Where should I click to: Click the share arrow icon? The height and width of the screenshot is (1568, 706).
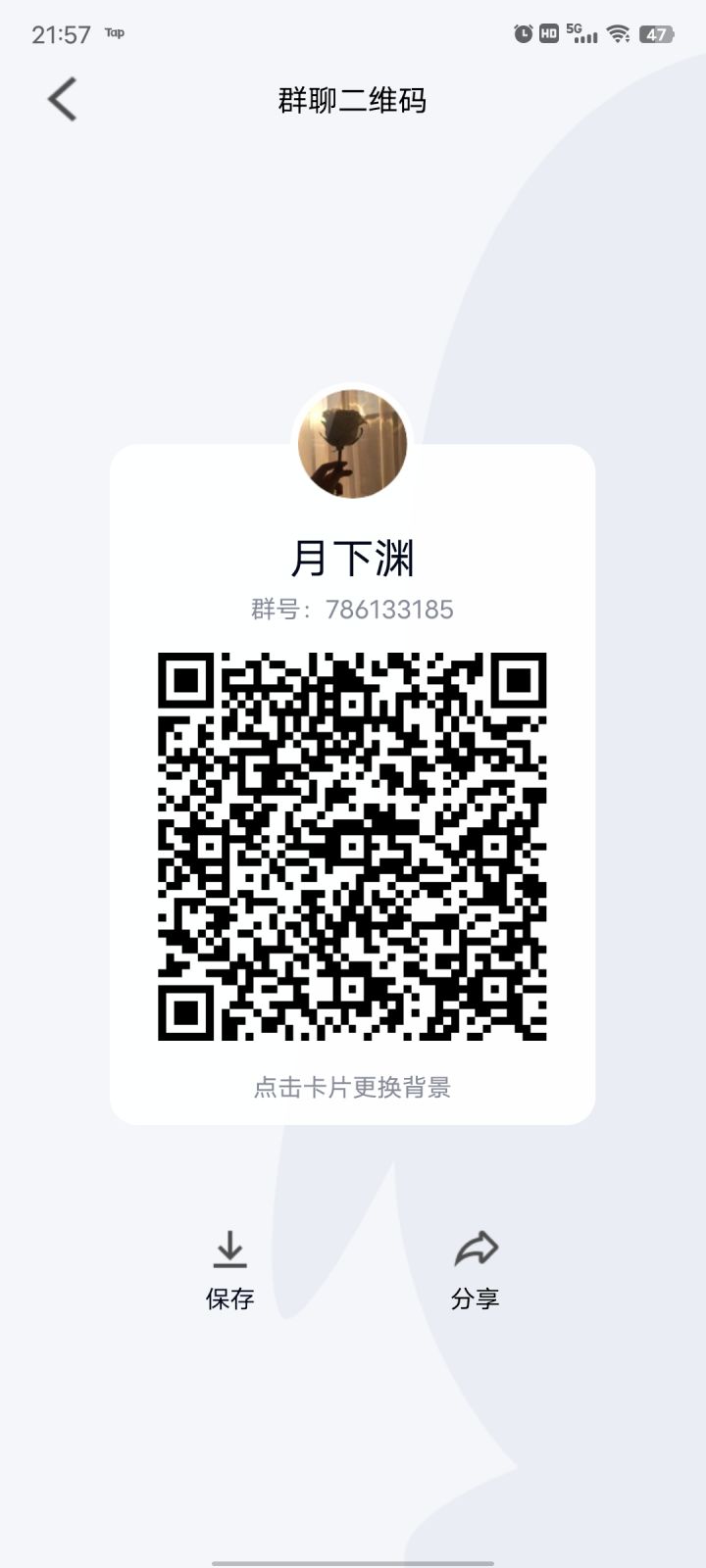coord(477,1250)
